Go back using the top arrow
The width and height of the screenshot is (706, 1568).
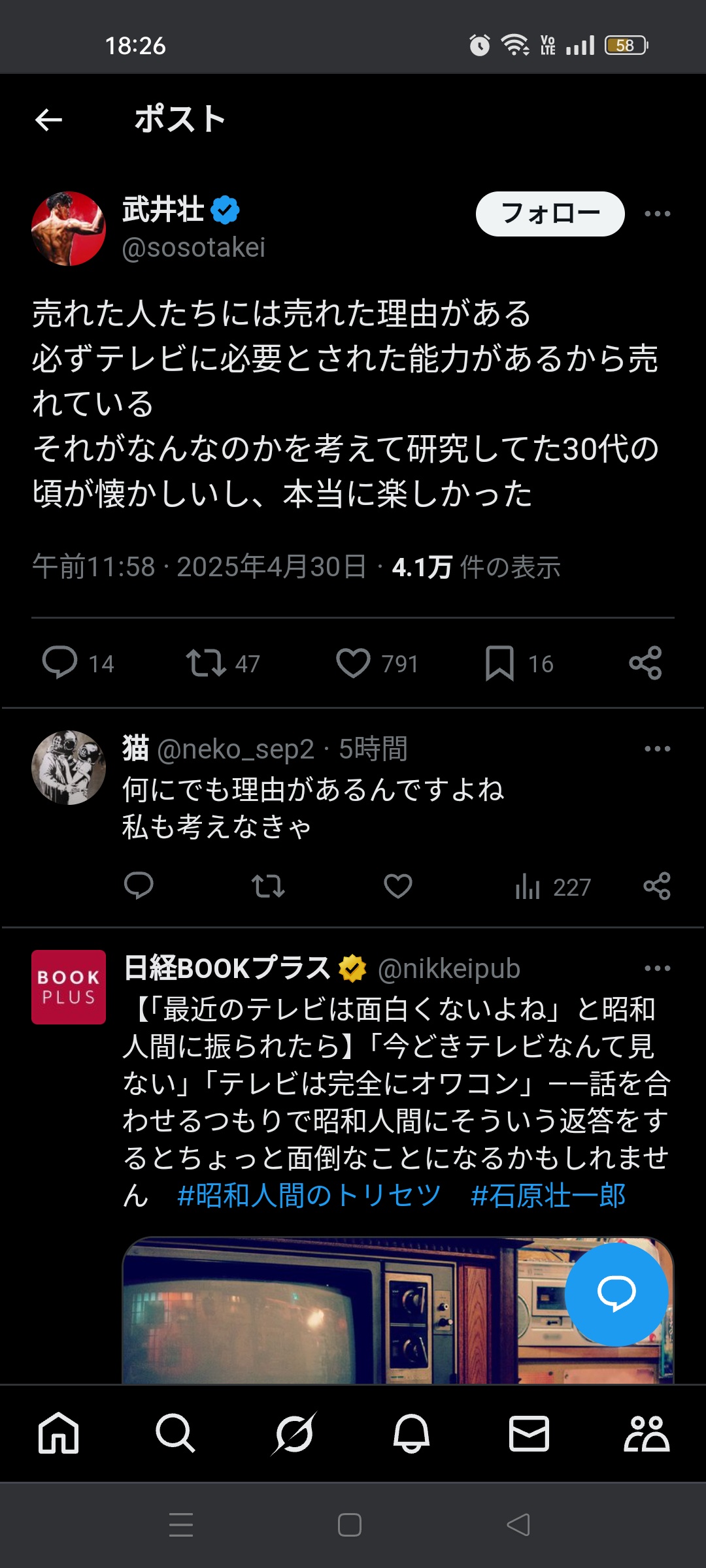point(48,120)
